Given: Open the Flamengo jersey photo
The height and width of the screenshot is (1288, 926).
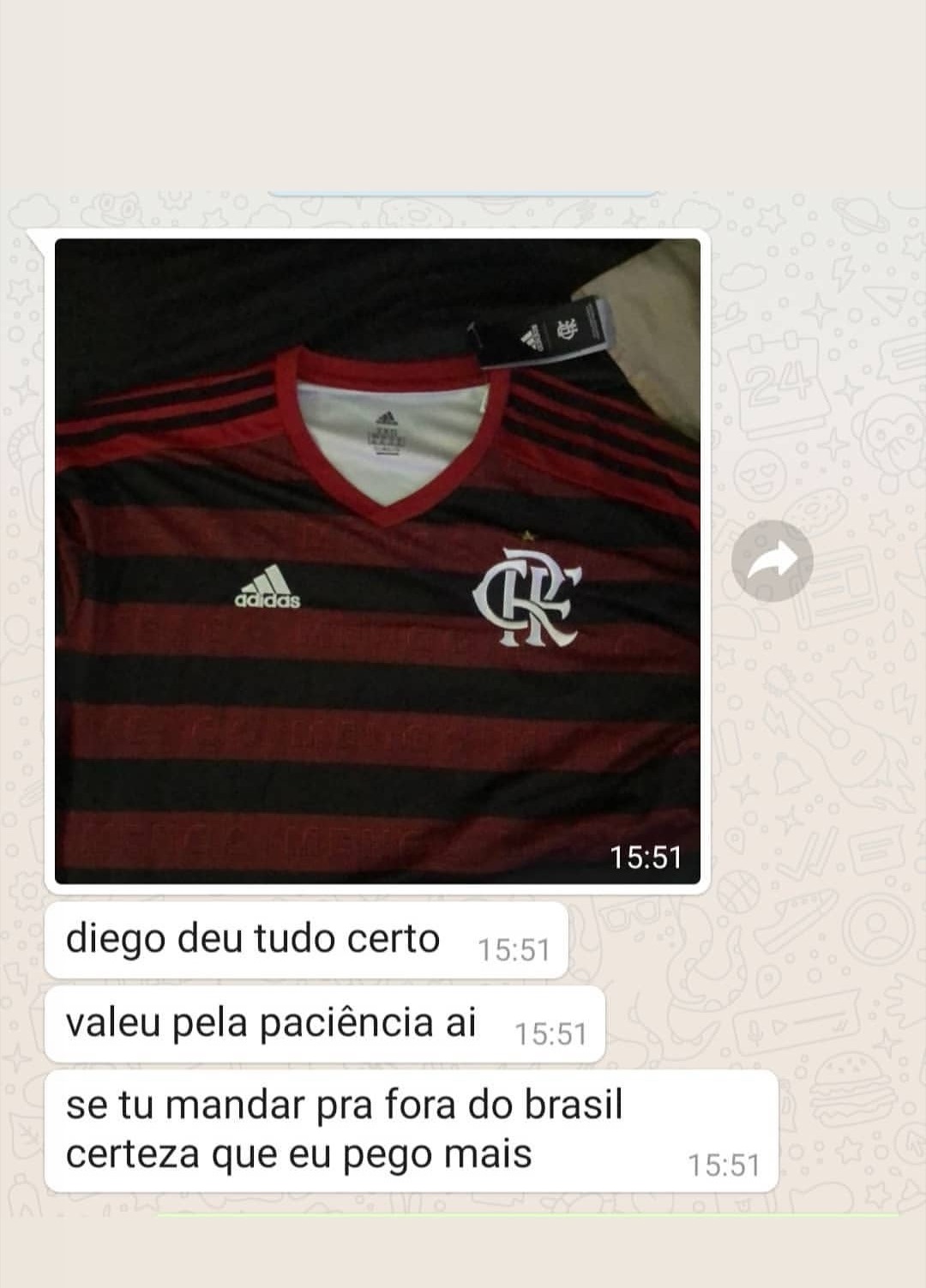Looking at the screenshot, I should coord(377,561).
